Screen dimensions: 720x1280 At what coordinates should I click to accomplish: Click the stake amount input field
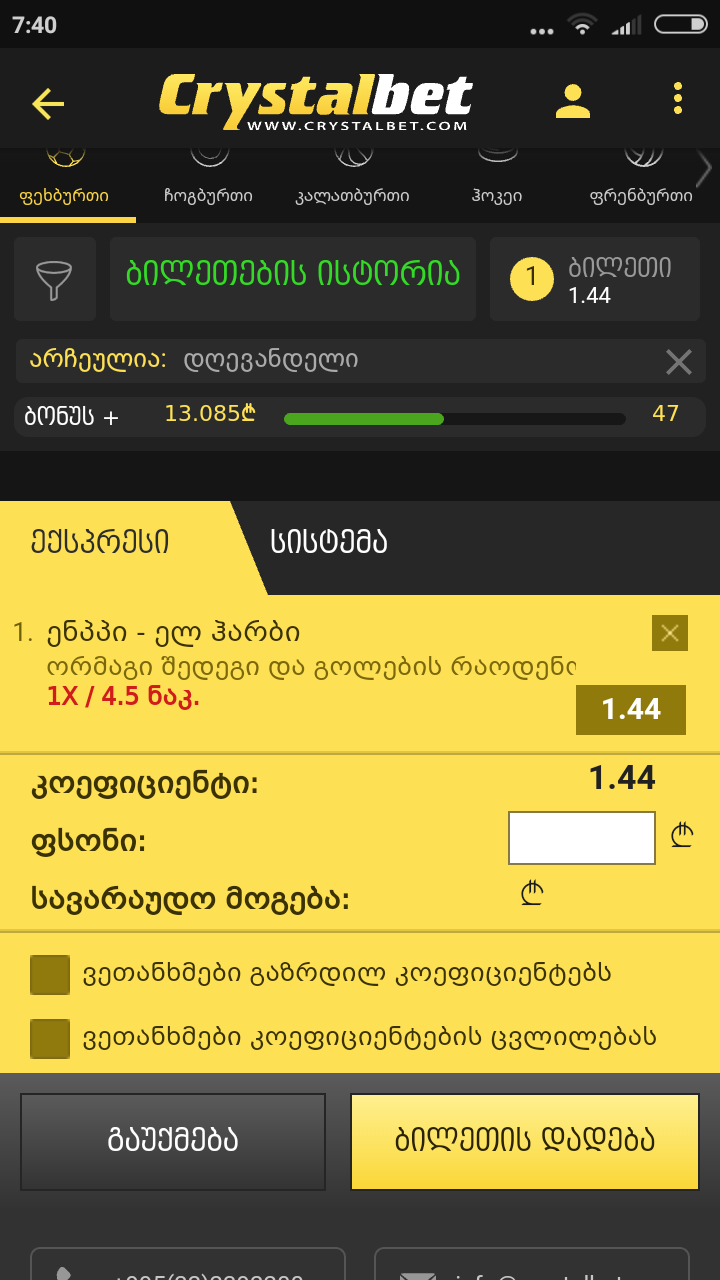pos(581,838)
